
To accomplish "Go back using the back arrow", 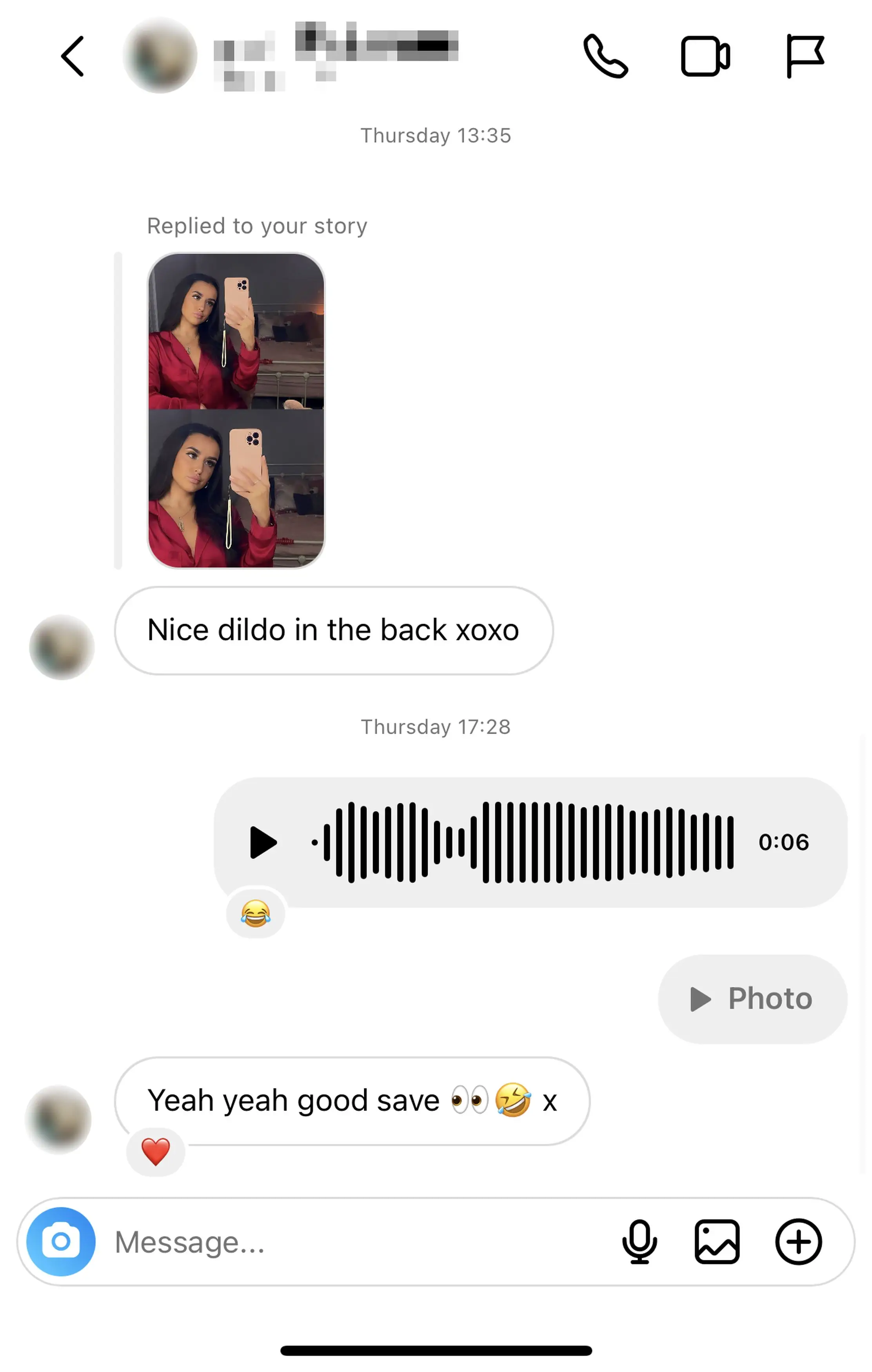I will [73, 56].
